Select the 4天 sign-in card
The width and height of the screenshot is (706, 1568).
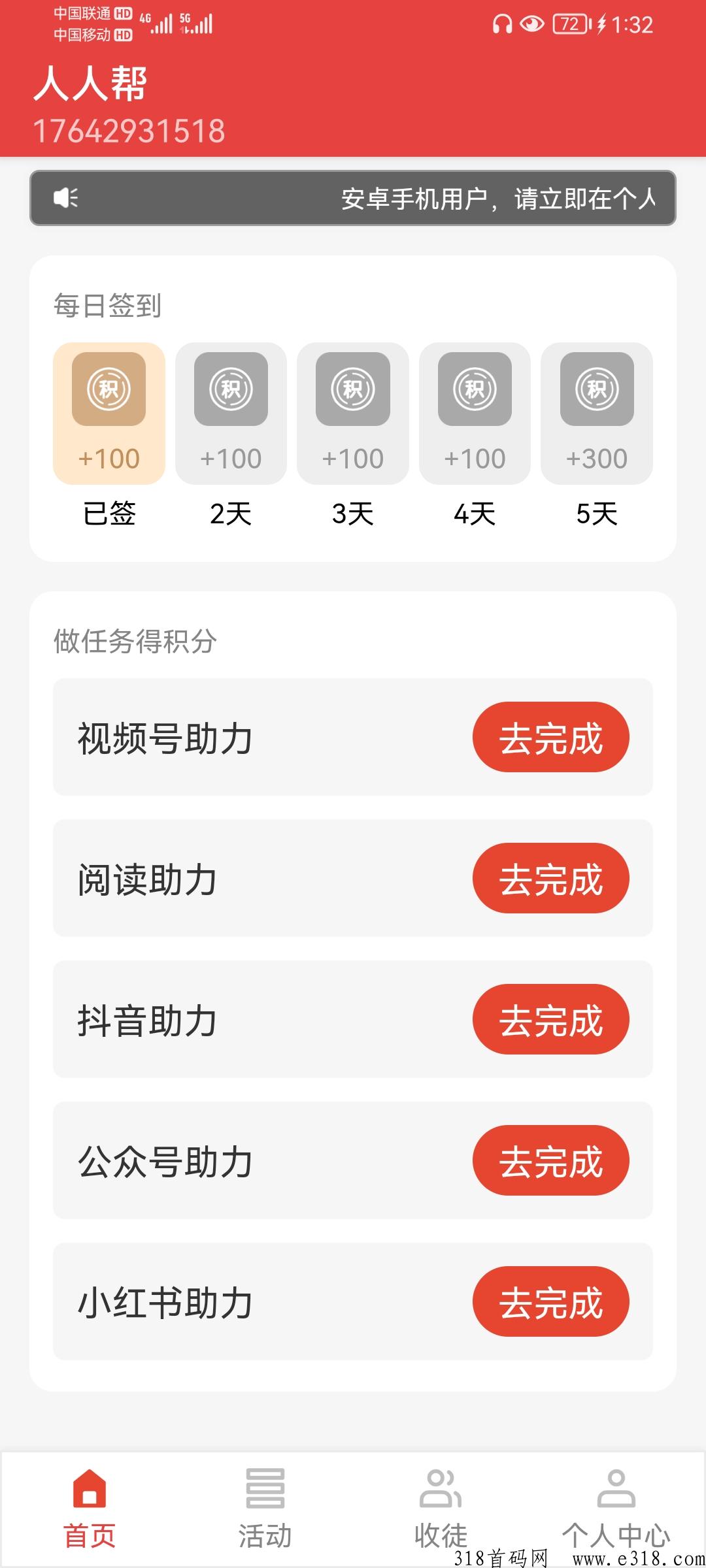tap(474, 428)
